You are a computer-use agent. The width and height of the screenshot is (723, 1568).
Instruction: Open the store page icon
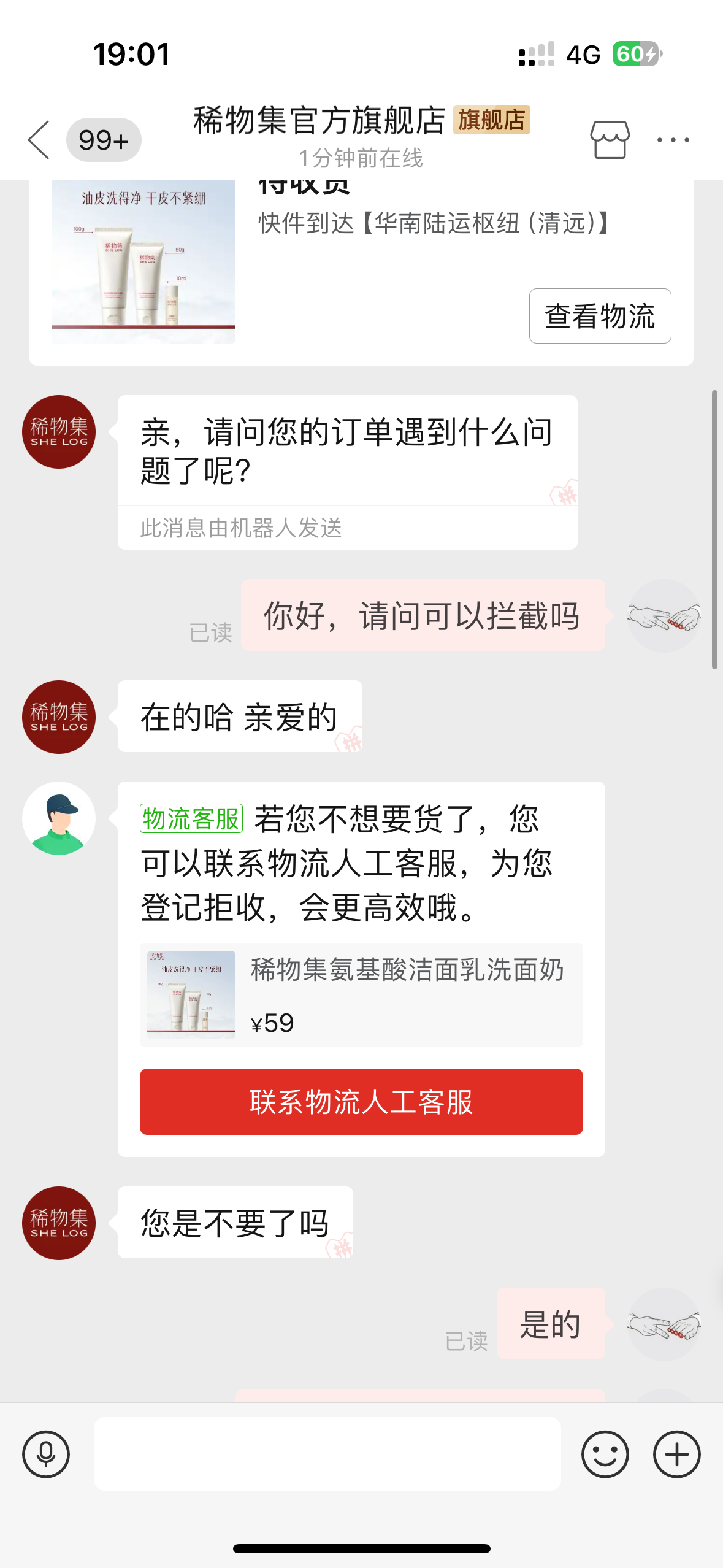tap(610, 140)
